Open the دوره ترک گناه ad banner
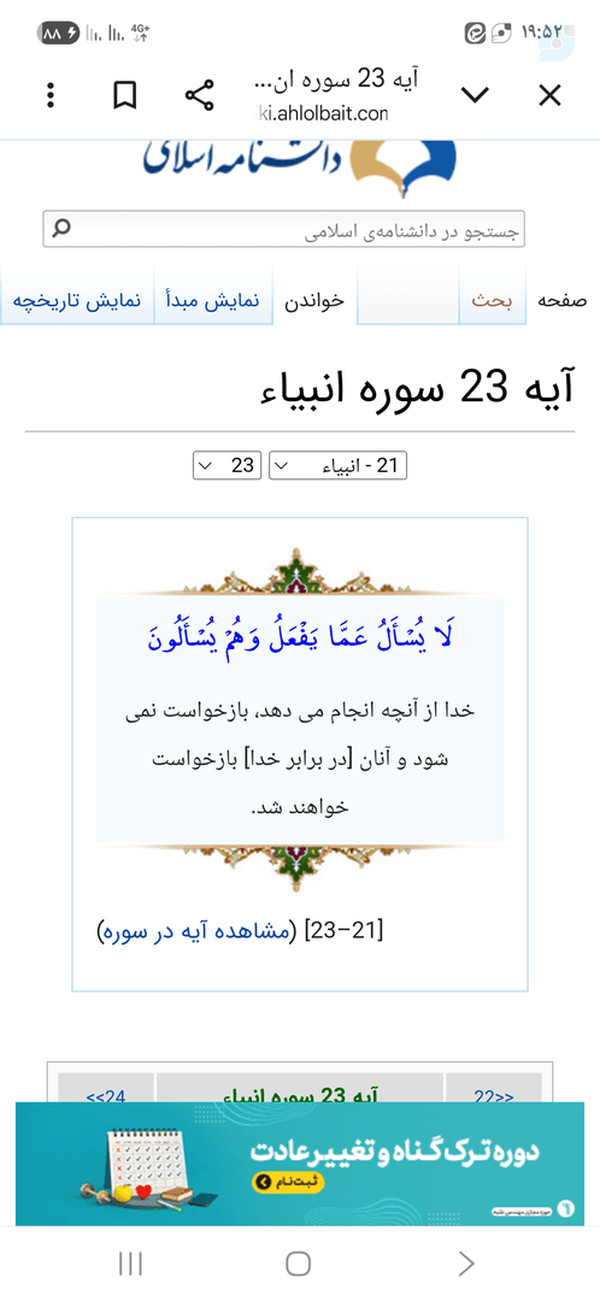Screen dimensions: 600x1301 pos(300,1164)
